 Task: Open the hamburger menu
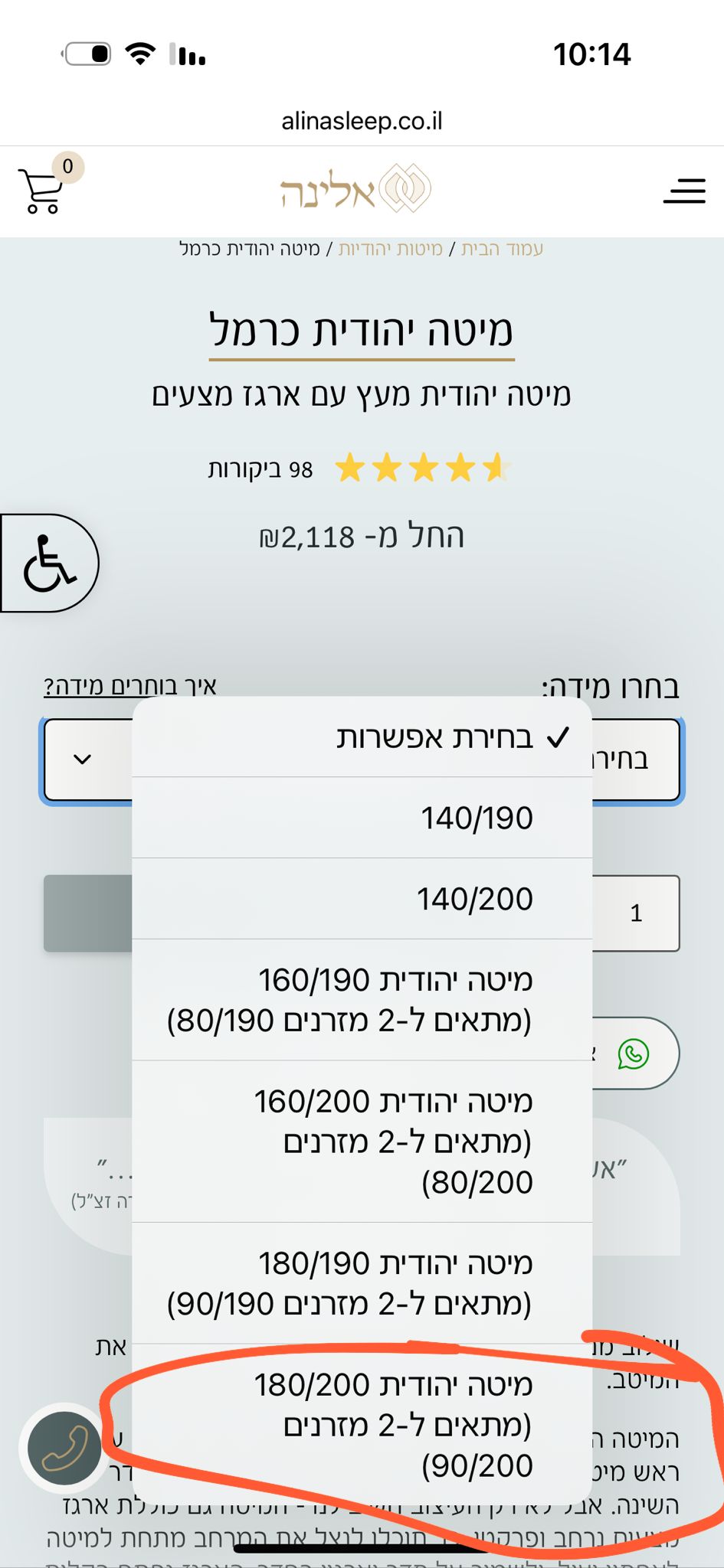click(683, 190)
